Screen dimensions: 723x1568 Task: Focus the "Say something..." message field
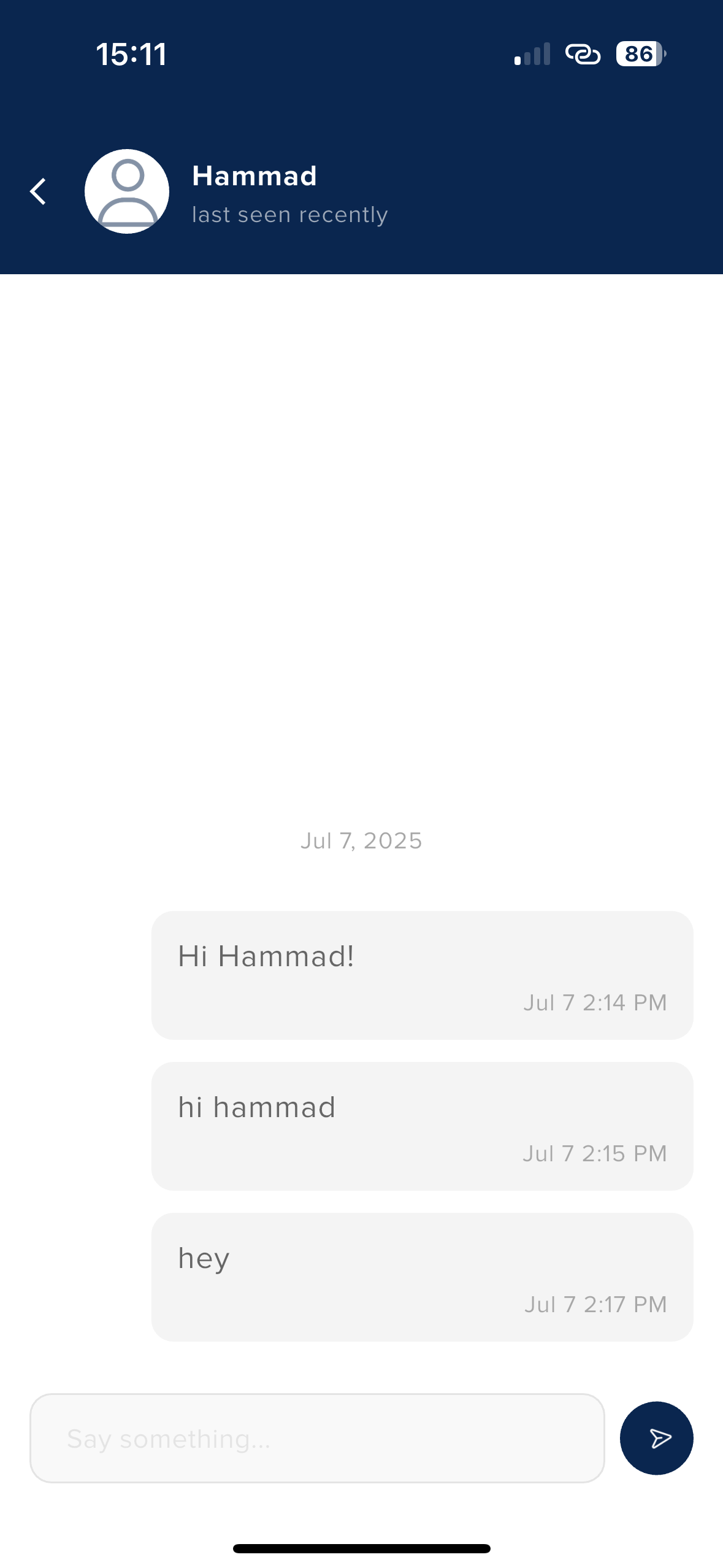(317, 1438)
